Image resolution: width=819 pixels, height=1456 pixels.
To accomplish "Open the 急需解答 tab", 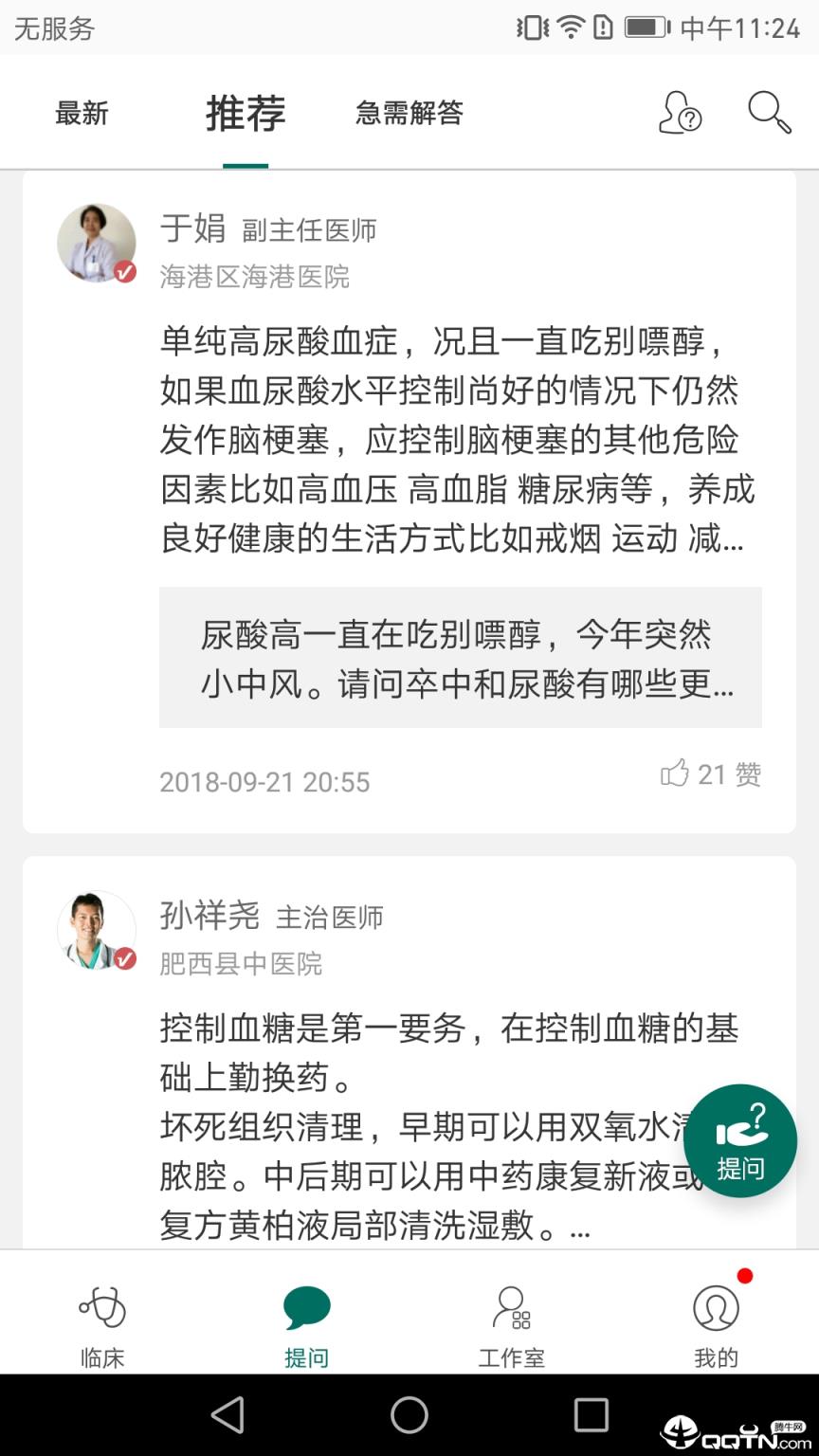I will [x=409, y=113].
